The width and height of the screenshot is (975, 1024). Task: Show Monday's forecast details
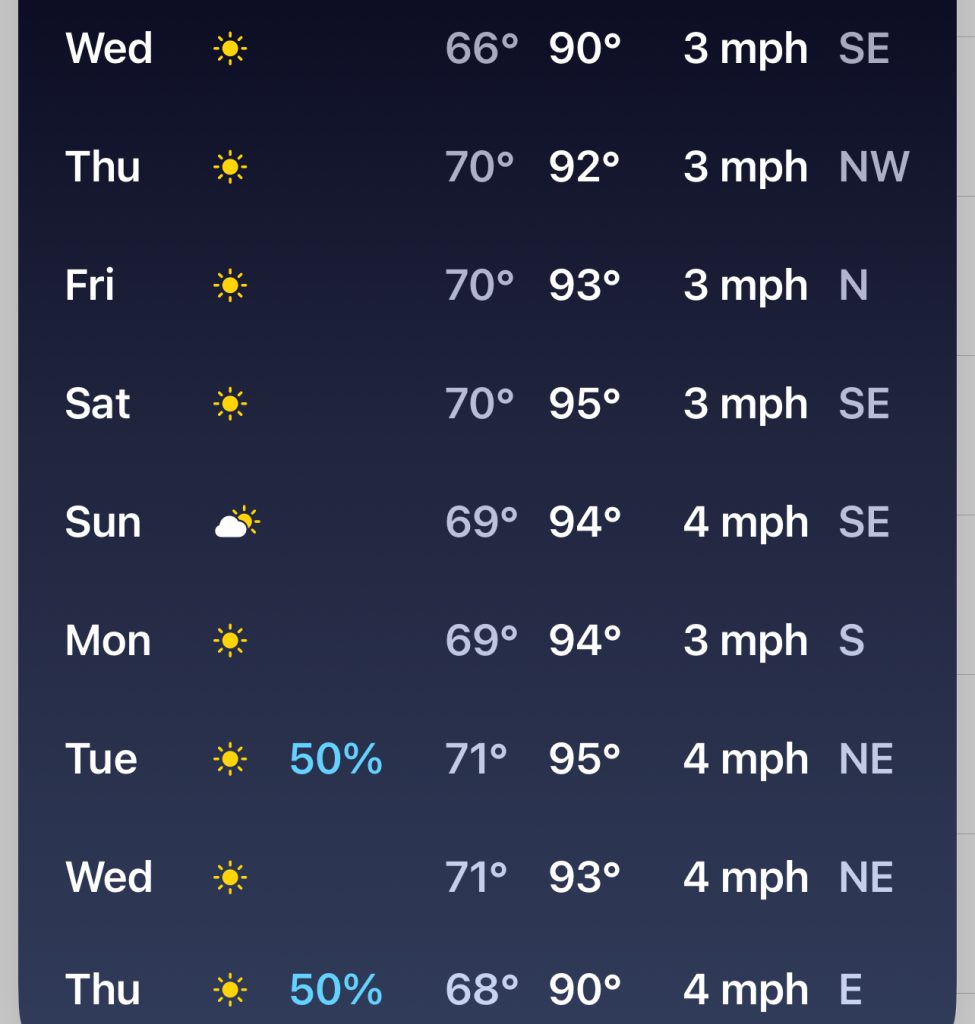tap(487, 640)
